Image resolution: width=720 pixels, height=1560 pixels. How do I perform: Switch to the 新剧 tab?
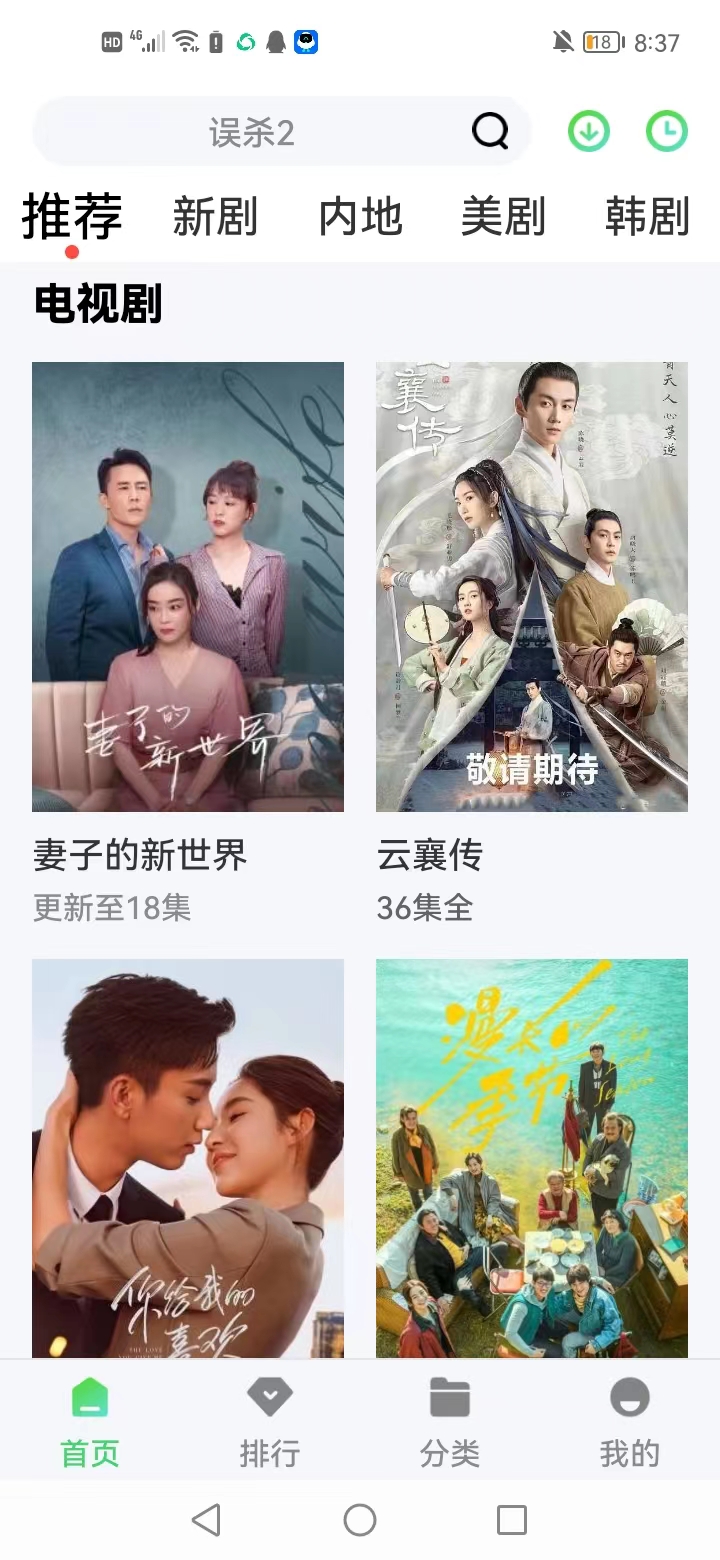(x=215, y=217)
